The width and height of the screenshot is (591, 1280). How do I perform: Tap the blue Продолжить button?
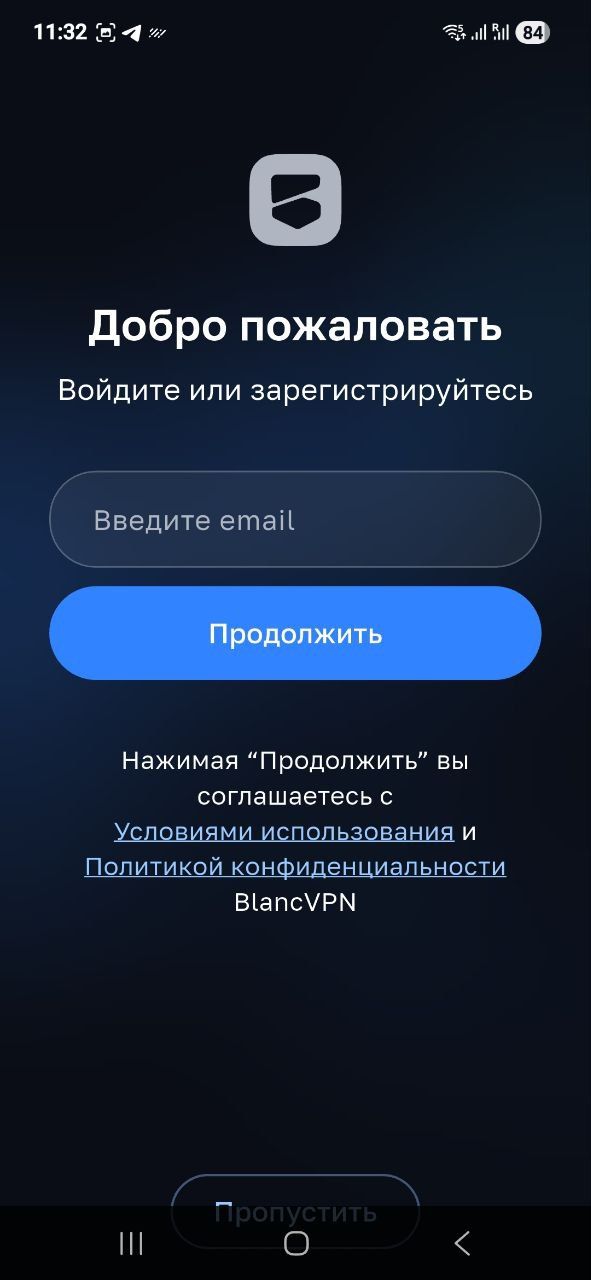click(295, 633)
